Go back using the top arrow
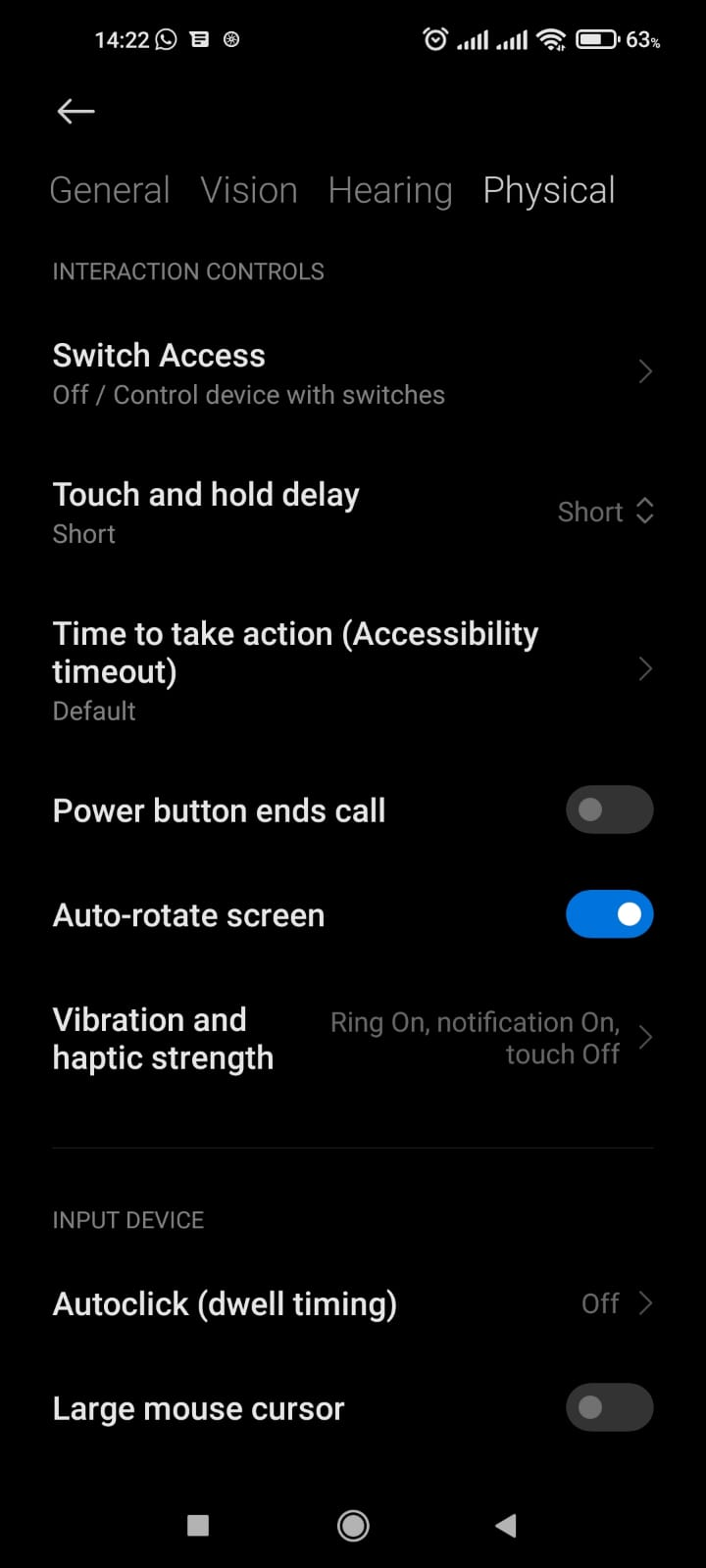This screenshot has width=706, height=1568. pos(76,112)
